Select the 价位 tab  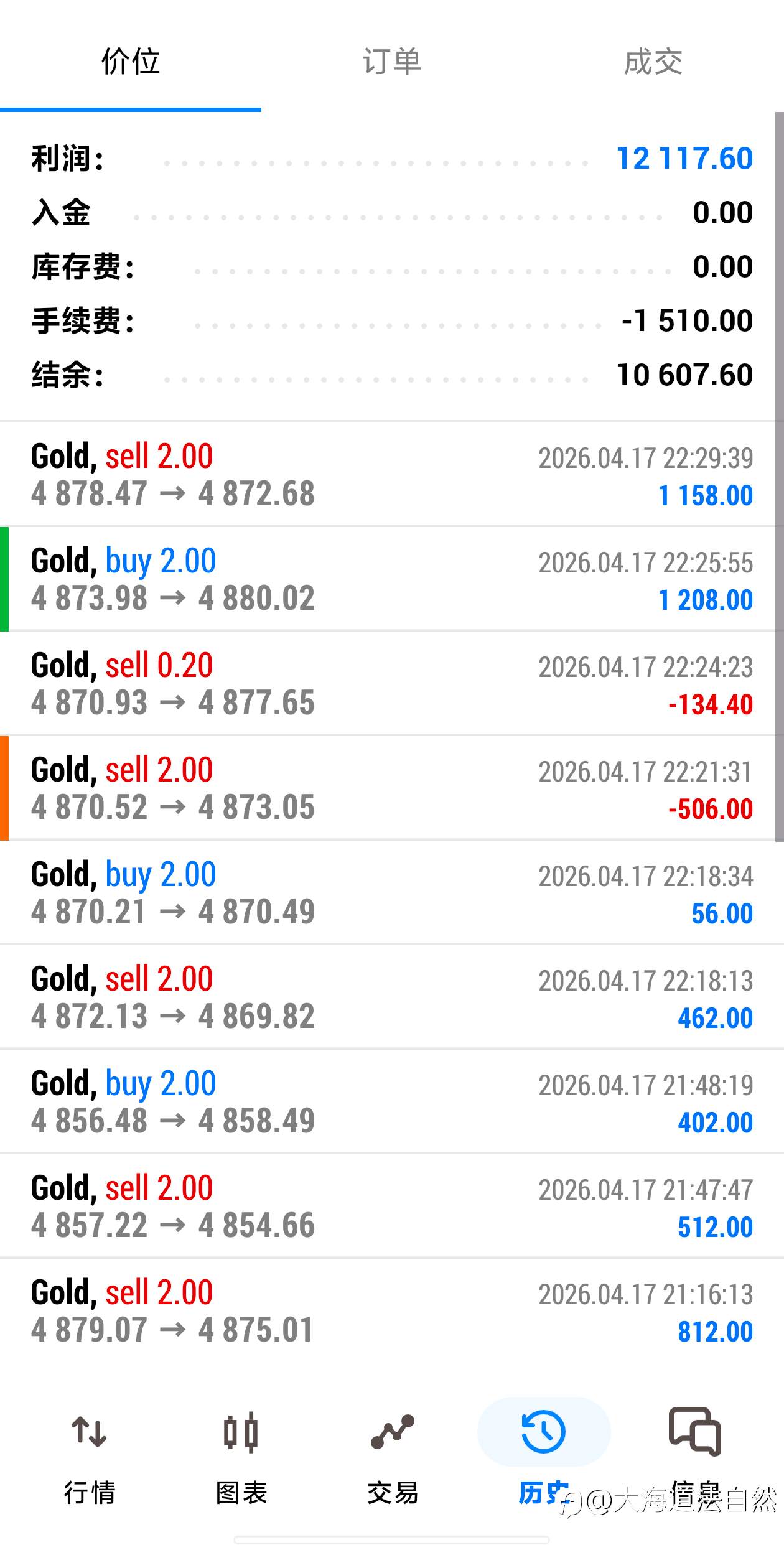131,62
